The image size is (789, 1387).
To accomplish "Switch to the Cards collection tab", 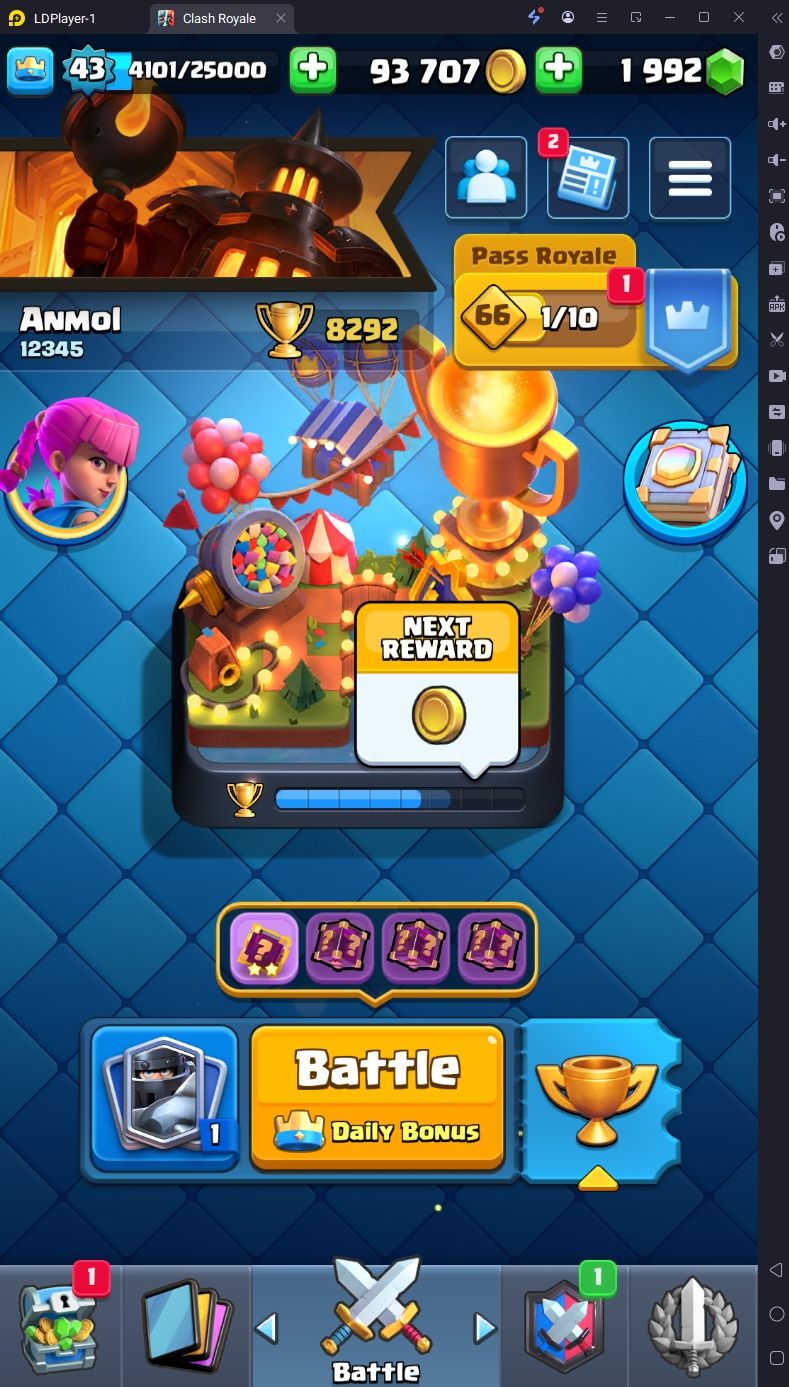I will (186, 1325).
